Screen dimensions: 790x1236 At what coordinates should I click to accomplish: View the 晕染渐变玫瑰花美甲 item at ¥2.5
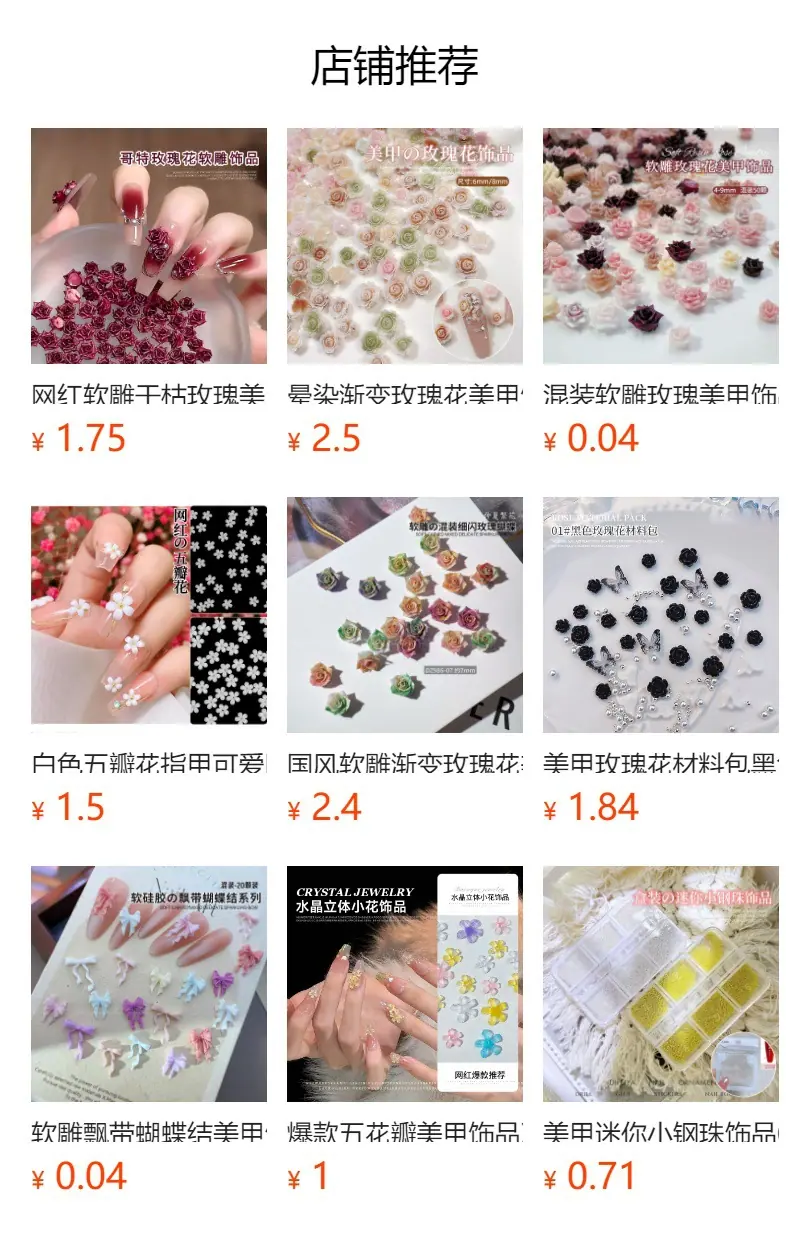click(405, 292)
